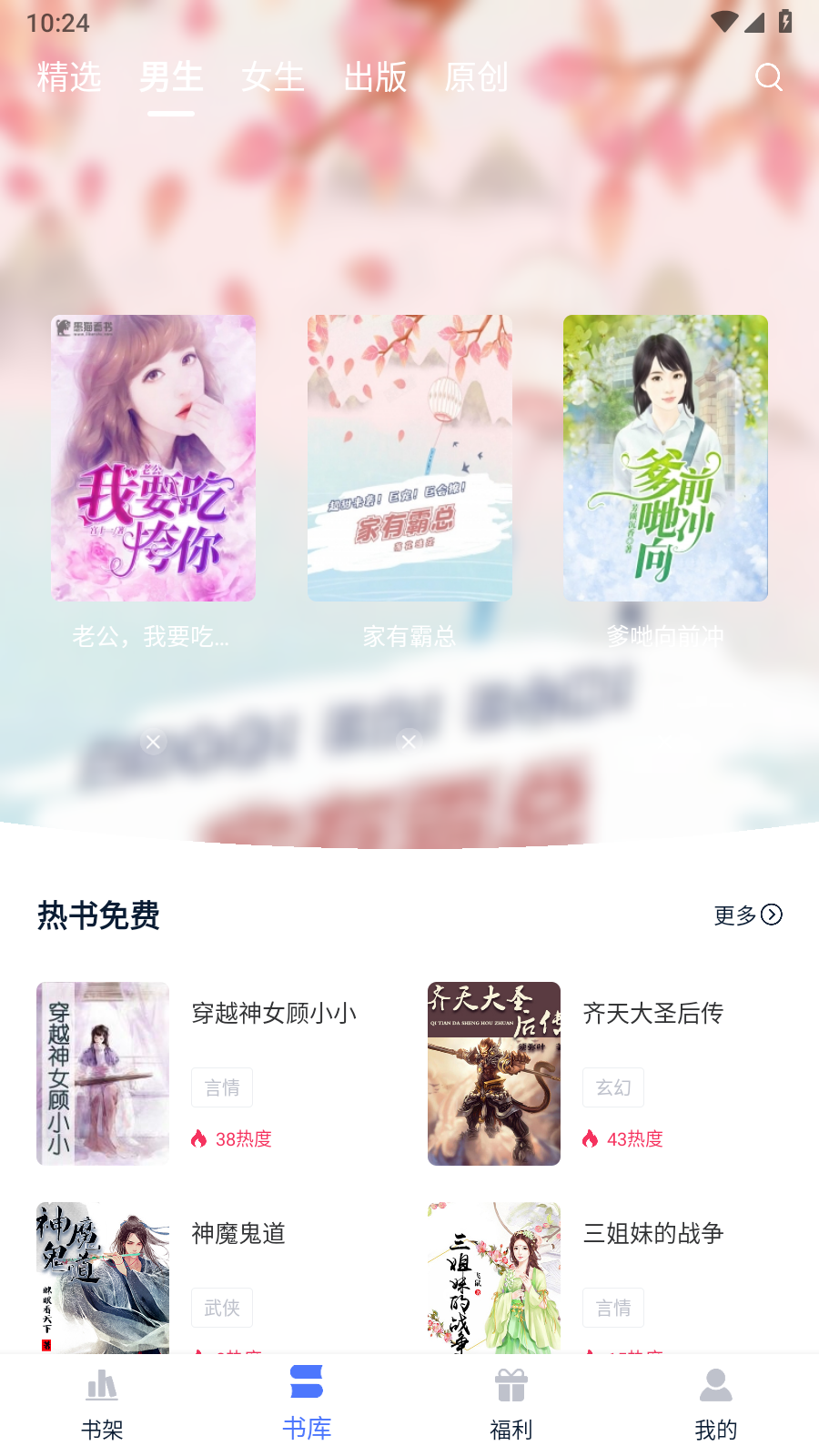
Task: Switch to the 女生 tab
Action: pyautogui.click(x=273, y=77)
